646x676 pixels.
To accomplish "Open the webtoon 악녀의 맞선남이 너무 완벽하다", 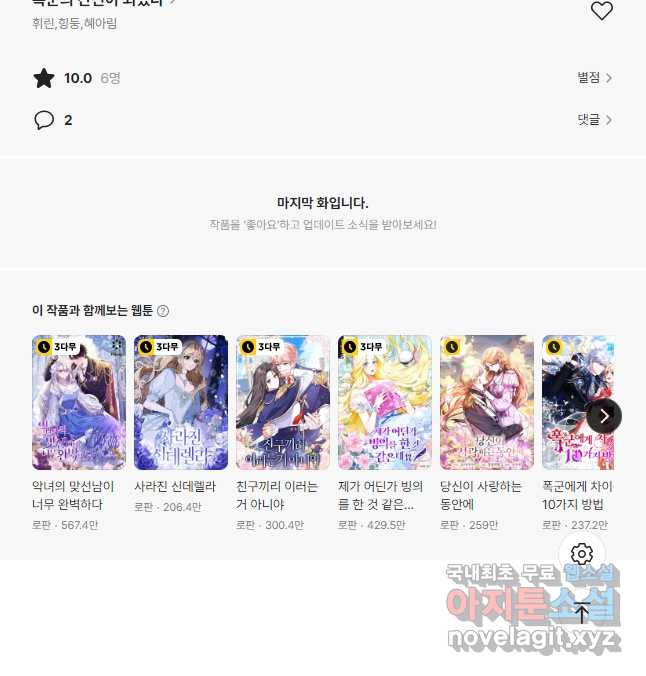I will tap(79, 402).
